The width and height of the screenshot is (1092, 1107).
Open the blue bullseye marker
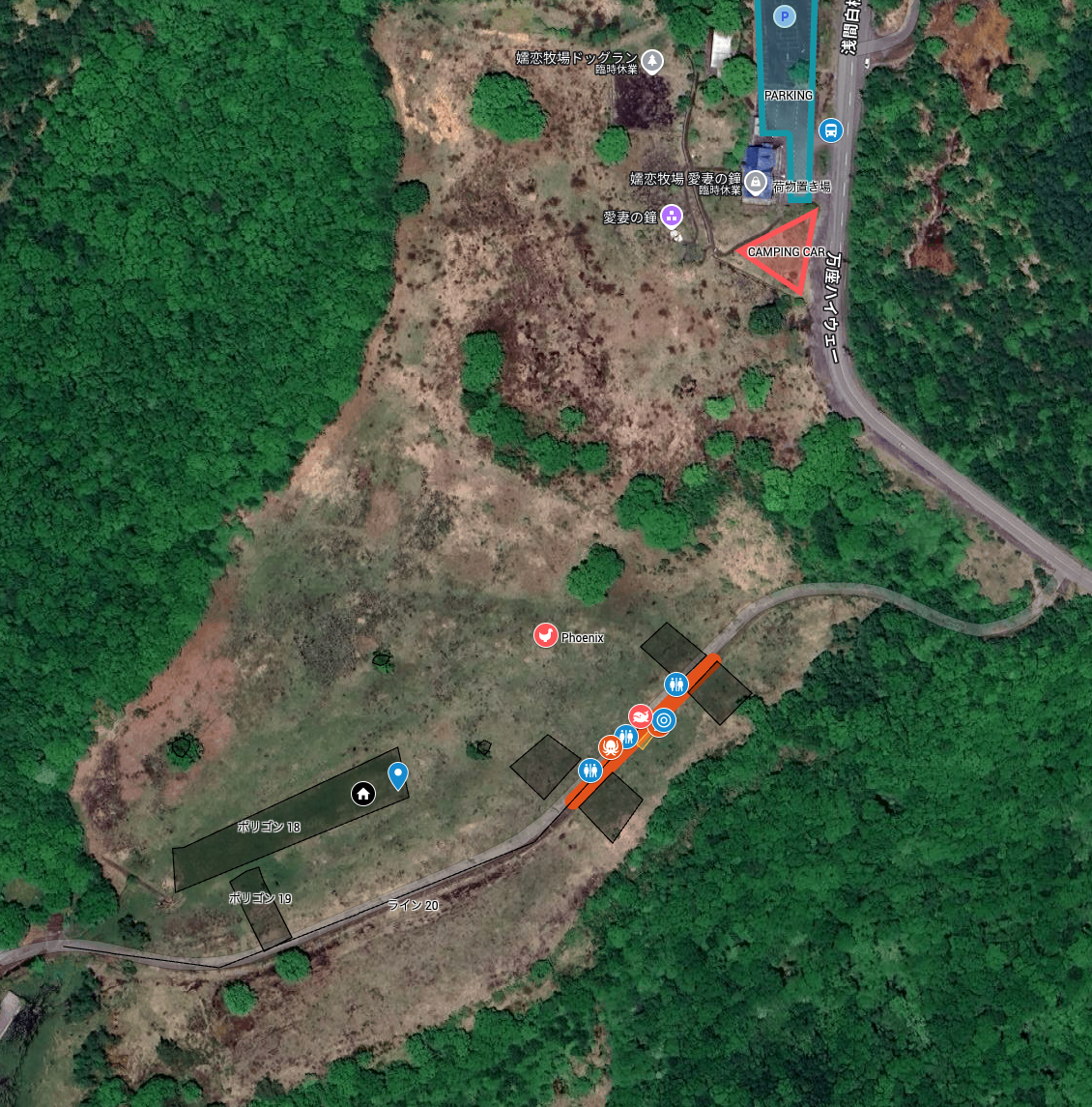click(x=663, y=720)
